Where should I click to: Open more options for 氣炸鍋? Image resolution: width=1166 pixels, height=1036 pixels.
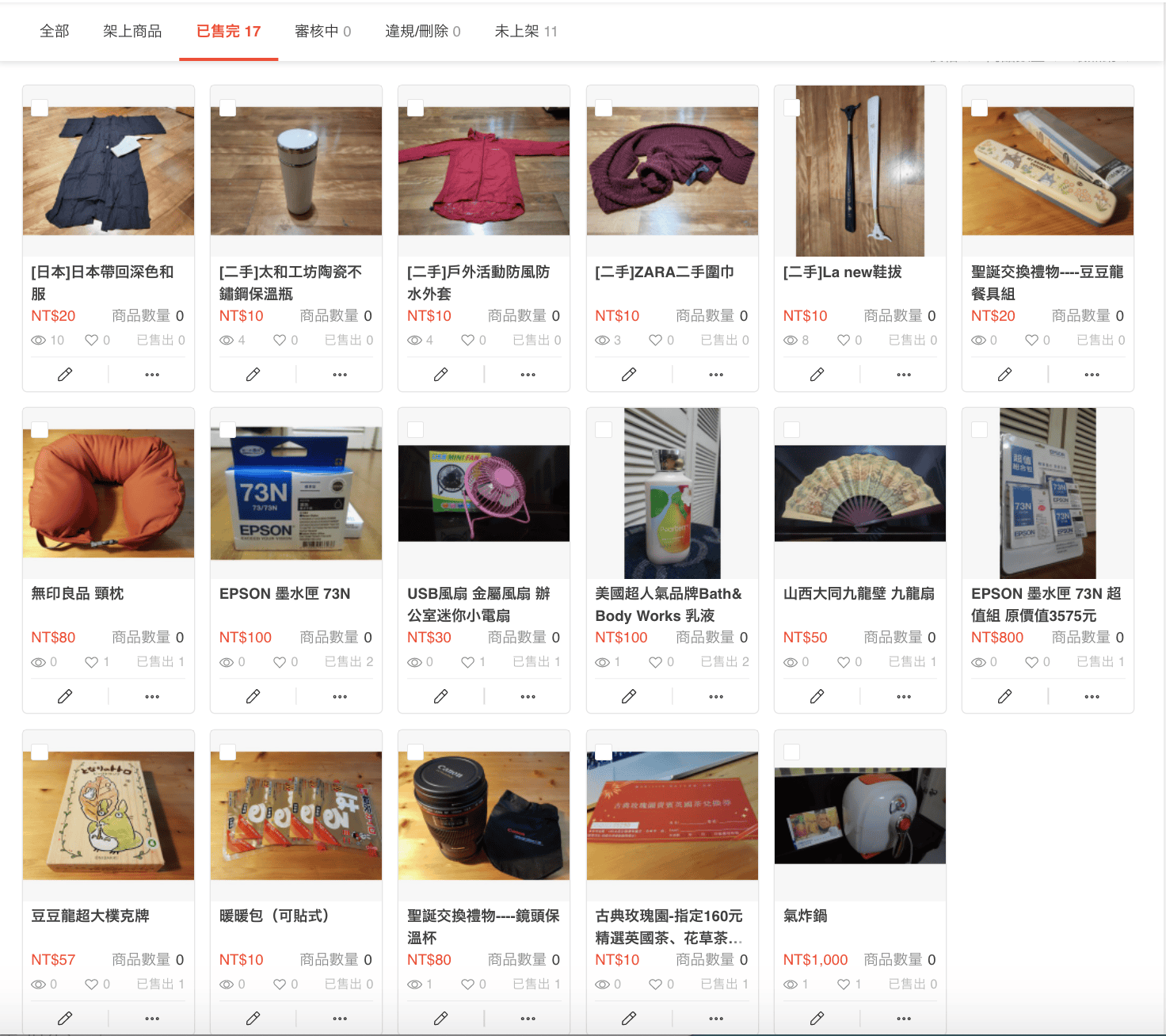pos(904,1019)
